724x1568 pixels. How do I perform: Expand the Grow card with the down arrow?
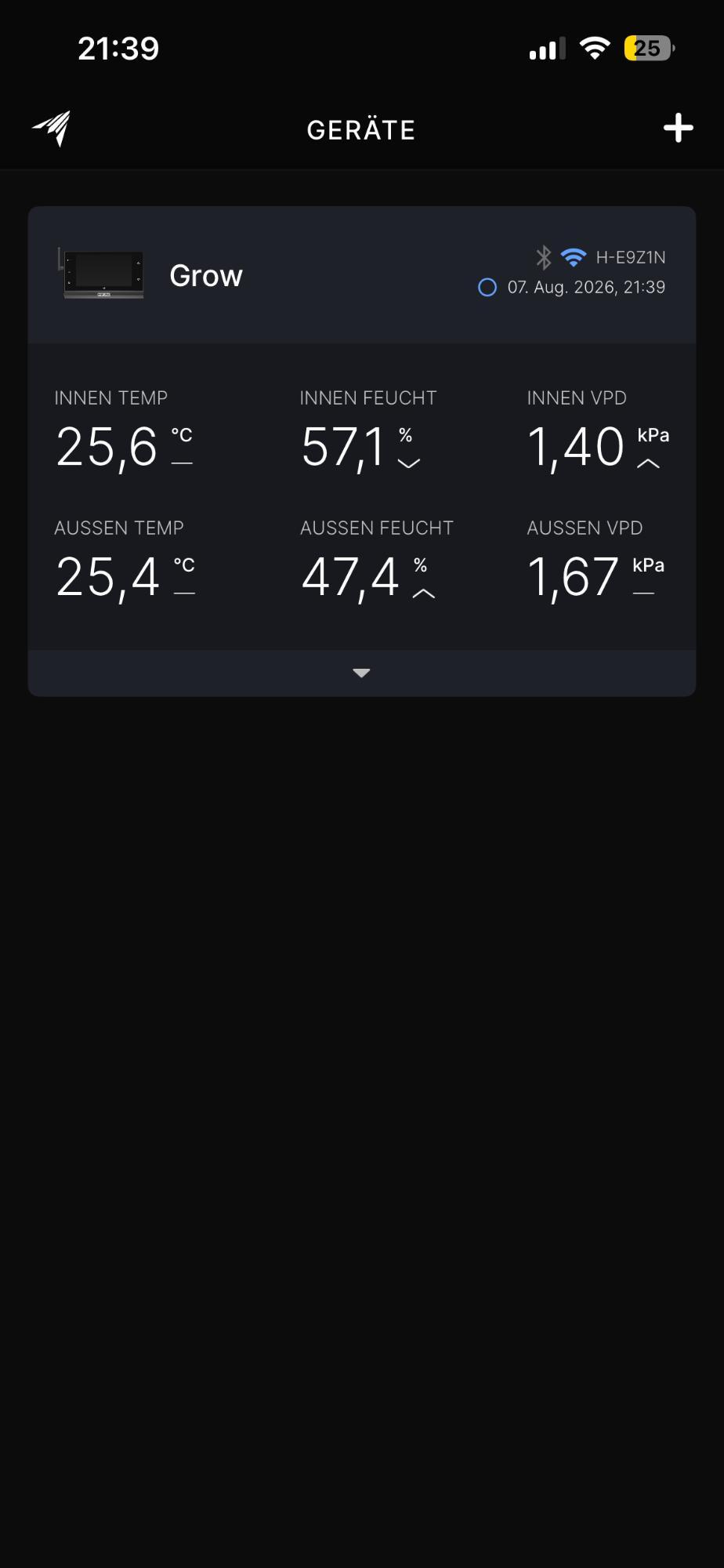[361, 673]
